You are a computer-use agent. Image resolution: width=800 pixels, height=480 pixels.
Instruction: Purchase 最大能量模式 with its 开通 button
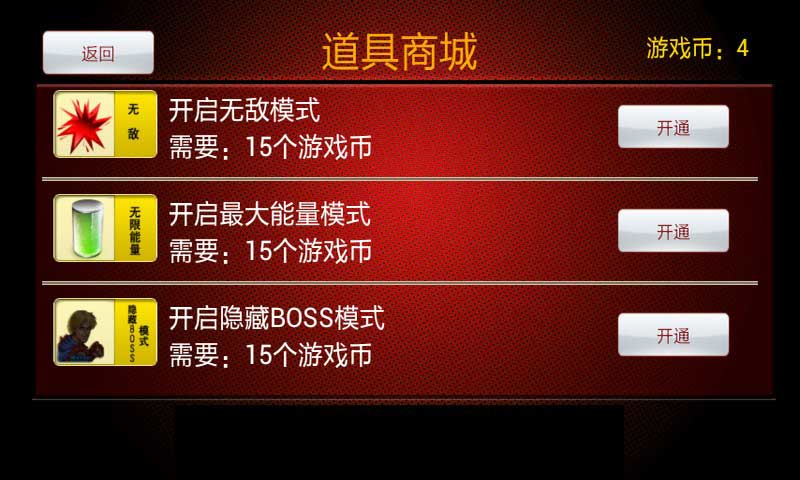pyautogui.click(x=673, y=231)
